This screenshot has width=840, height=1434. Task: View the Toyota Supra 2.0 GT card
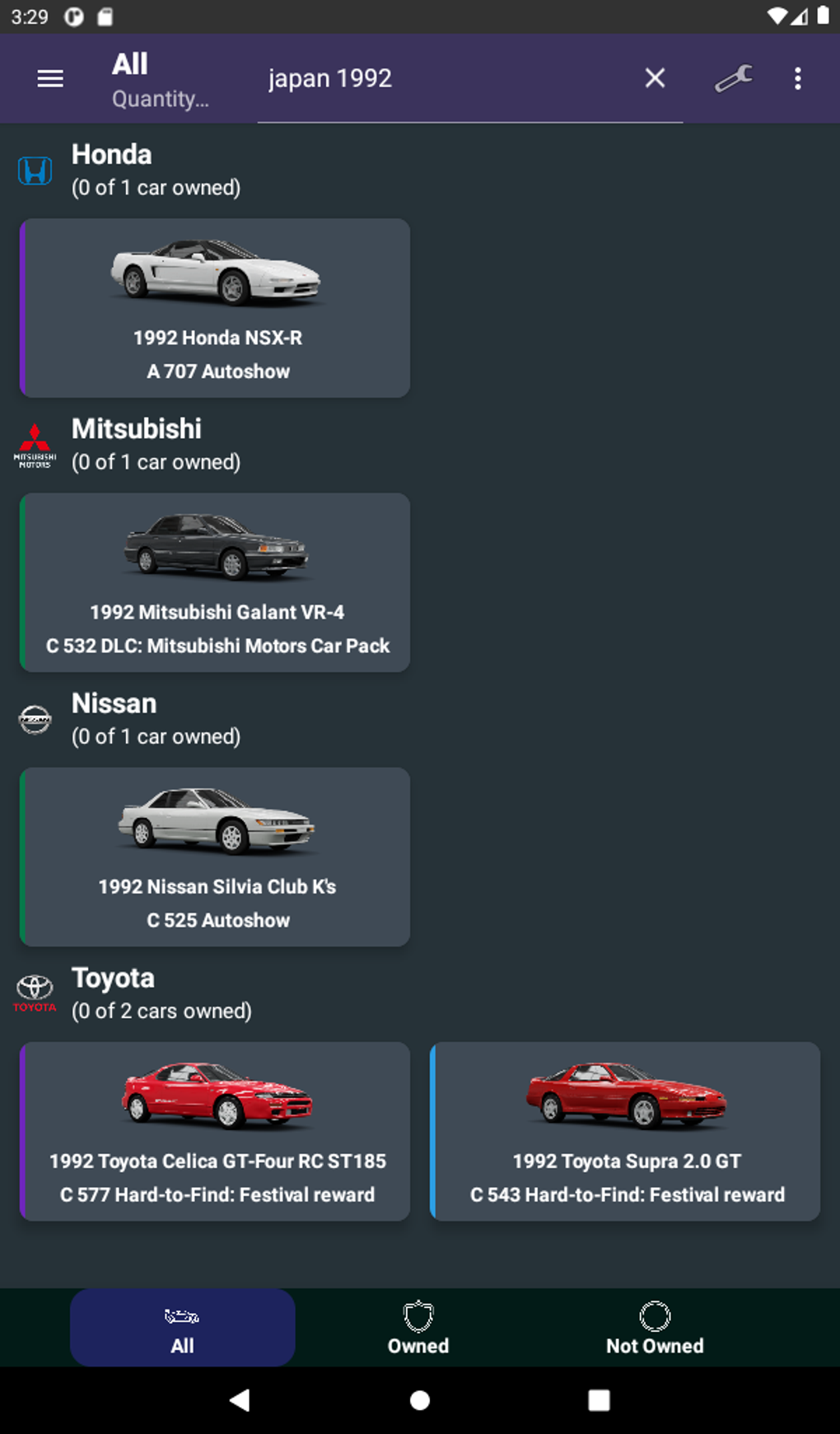tap(625, 1131)
